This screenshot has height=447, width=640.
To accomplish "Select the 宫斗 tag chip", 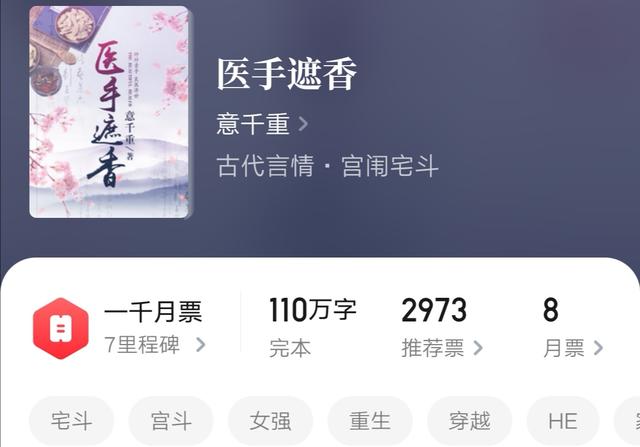I will point(170,421).
